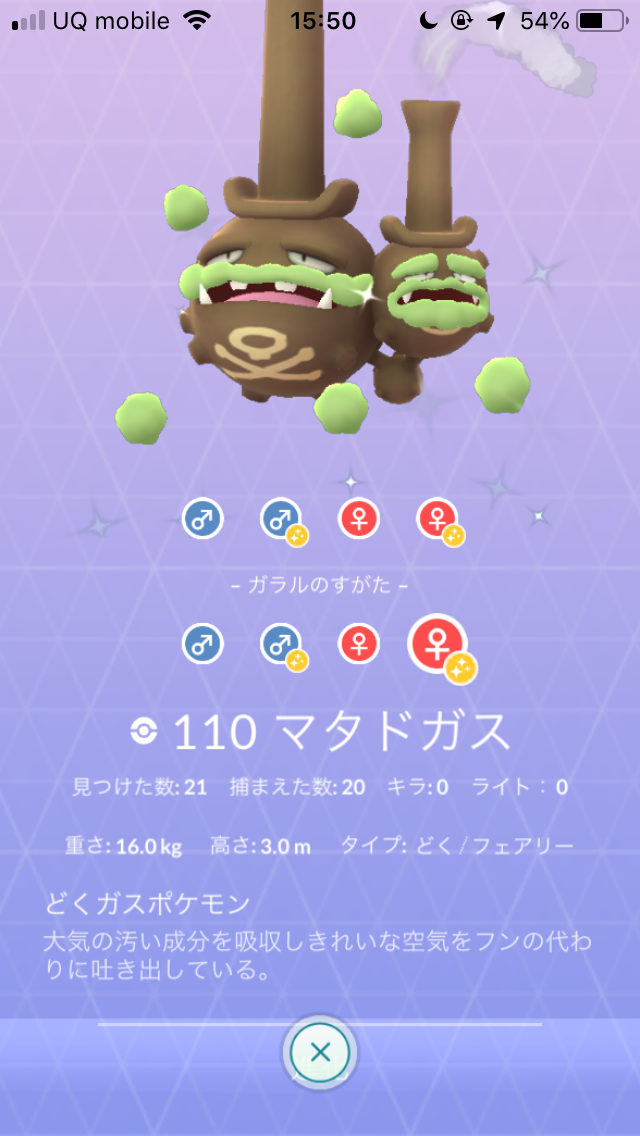640x1136 pixels.
Task: Select the normal form male icon
Action: tap(203, 519)
